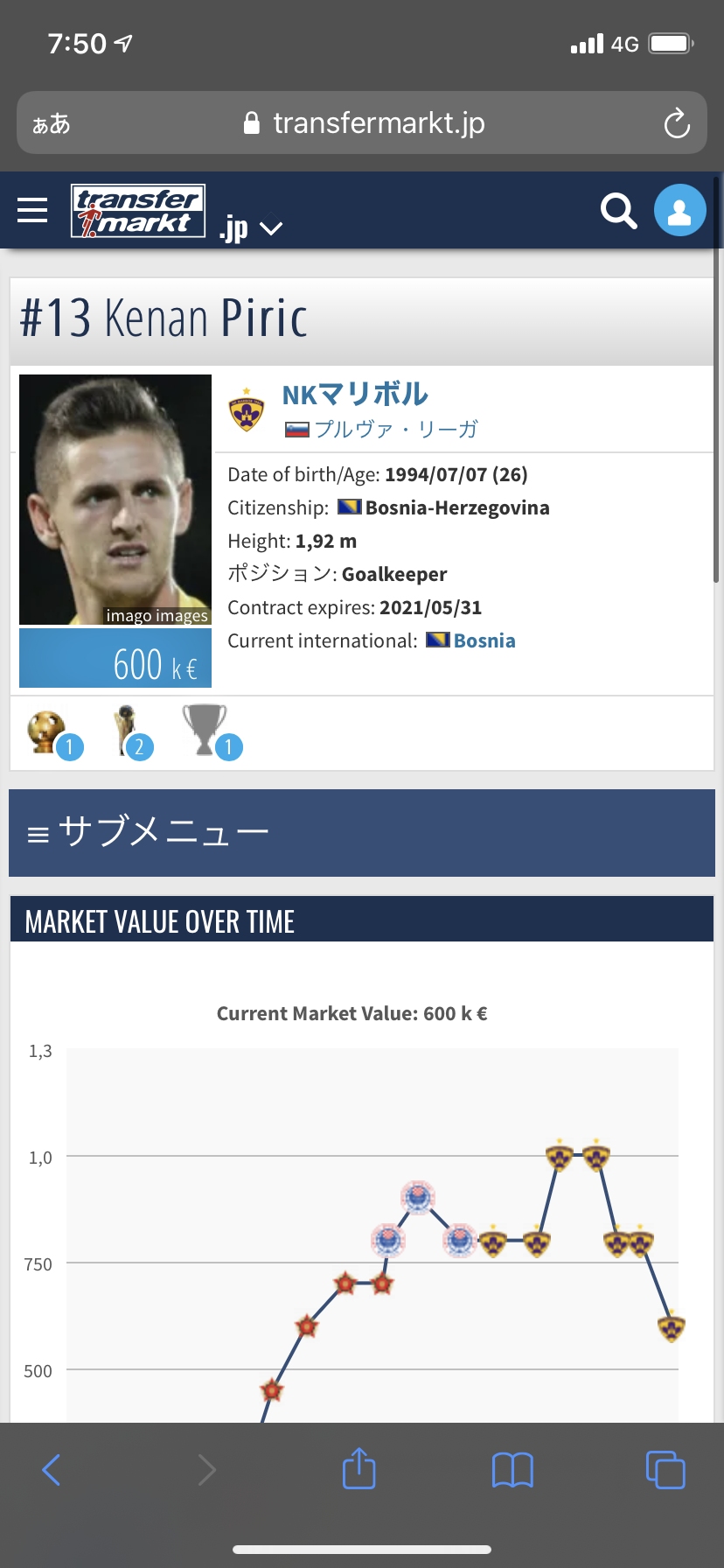Expand the .jp country selector dropdown
The image size is (724, 1568).
coord(251,228)
